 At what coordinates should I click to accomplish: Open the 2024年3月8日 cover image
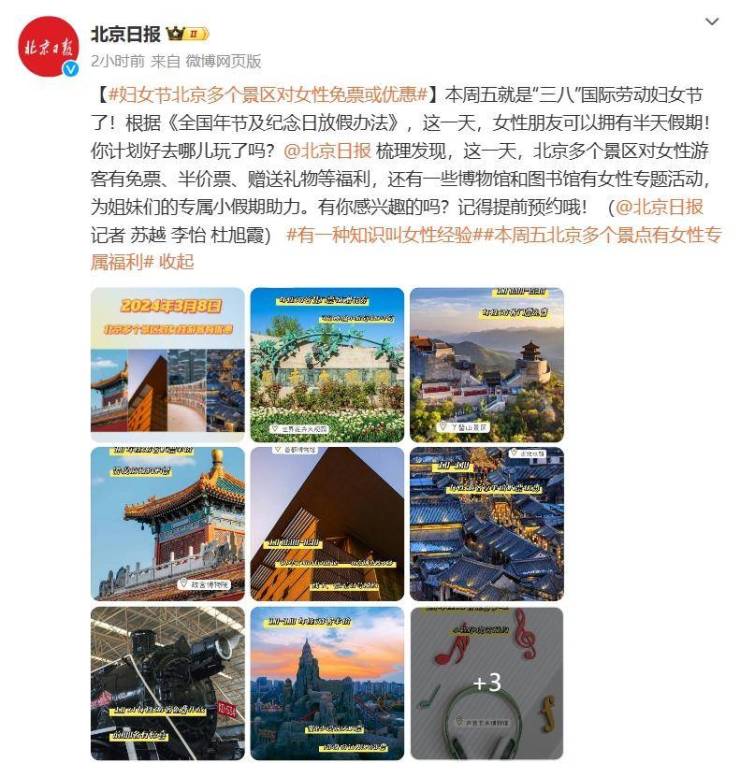tap(167, 364)
